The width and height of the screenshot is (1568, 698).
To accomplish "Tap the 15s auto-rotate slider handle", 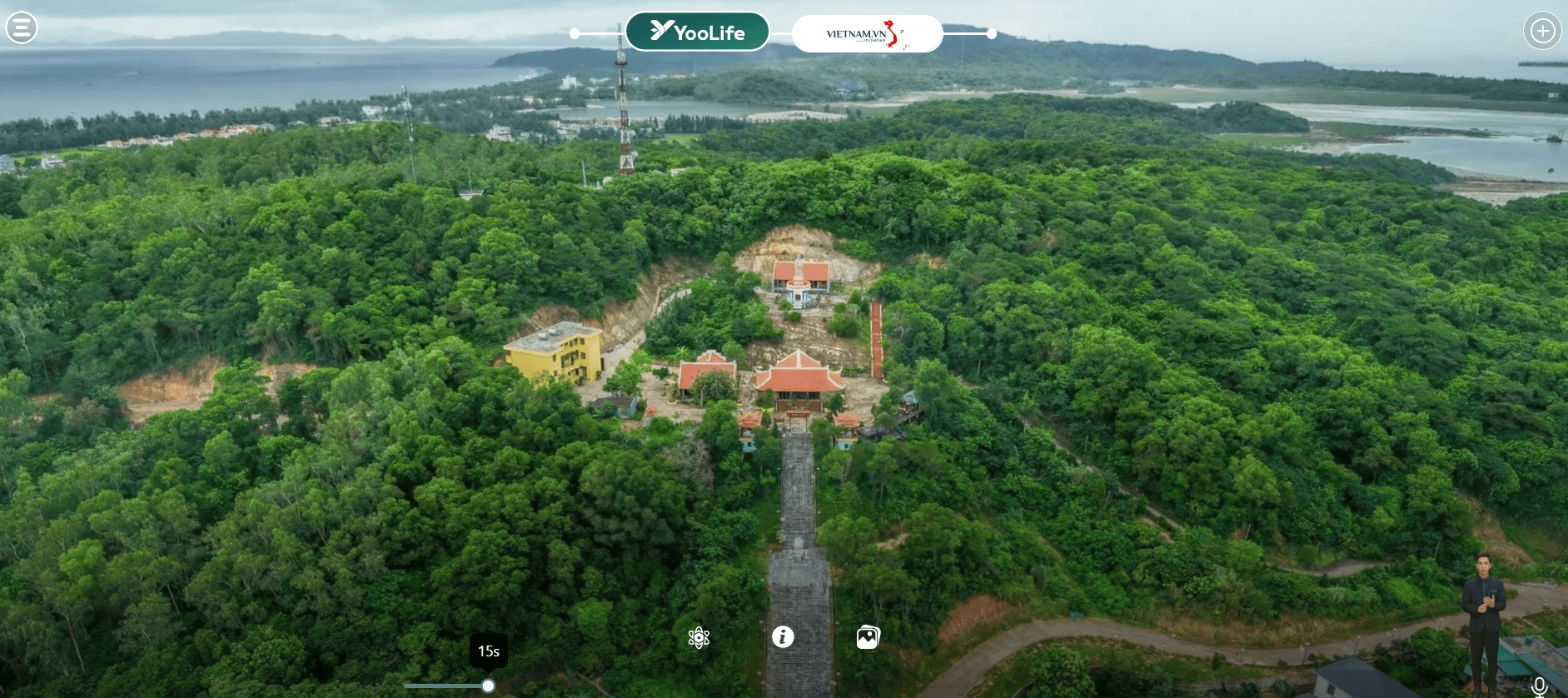I will click(x=489, y=686).
